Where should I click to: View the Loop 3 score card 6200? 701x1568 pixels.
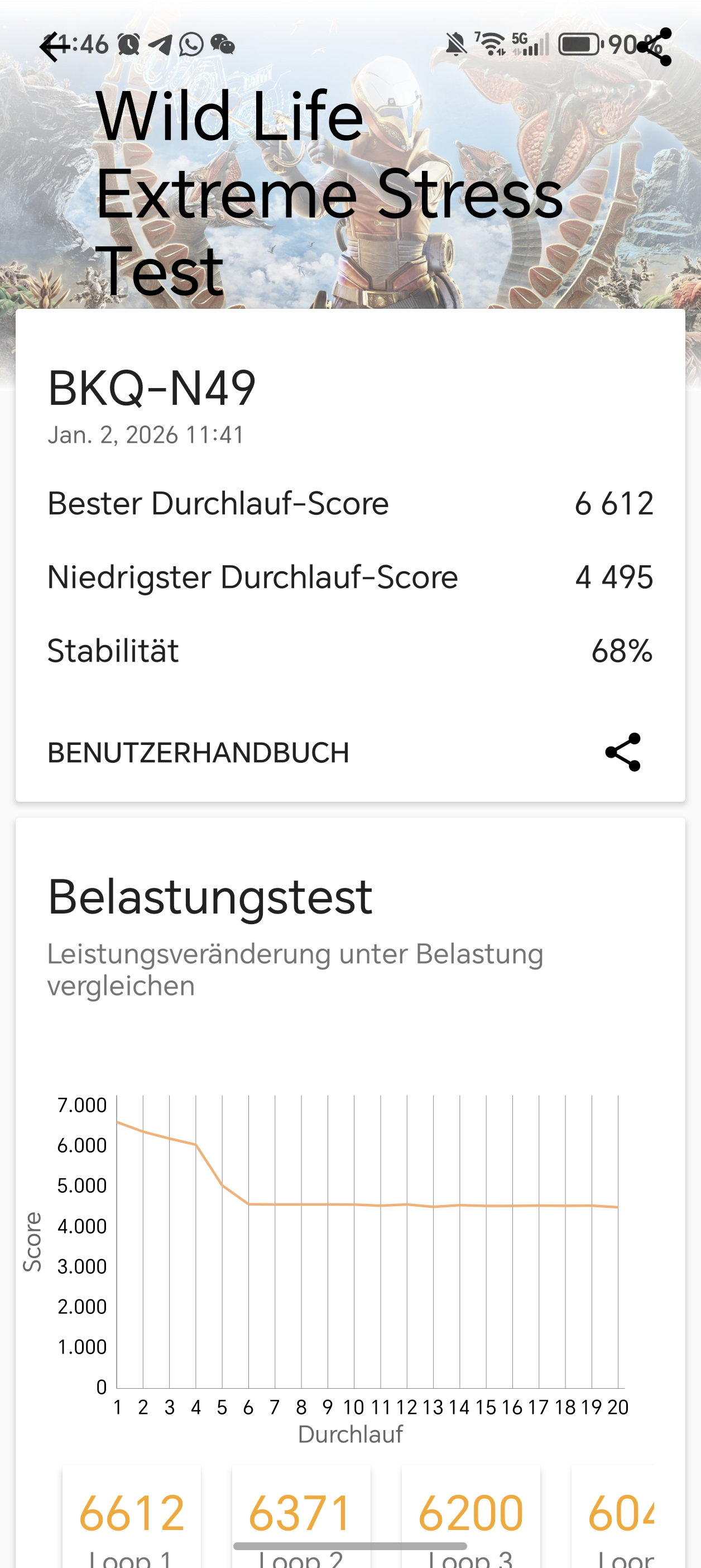[470, 1519]
